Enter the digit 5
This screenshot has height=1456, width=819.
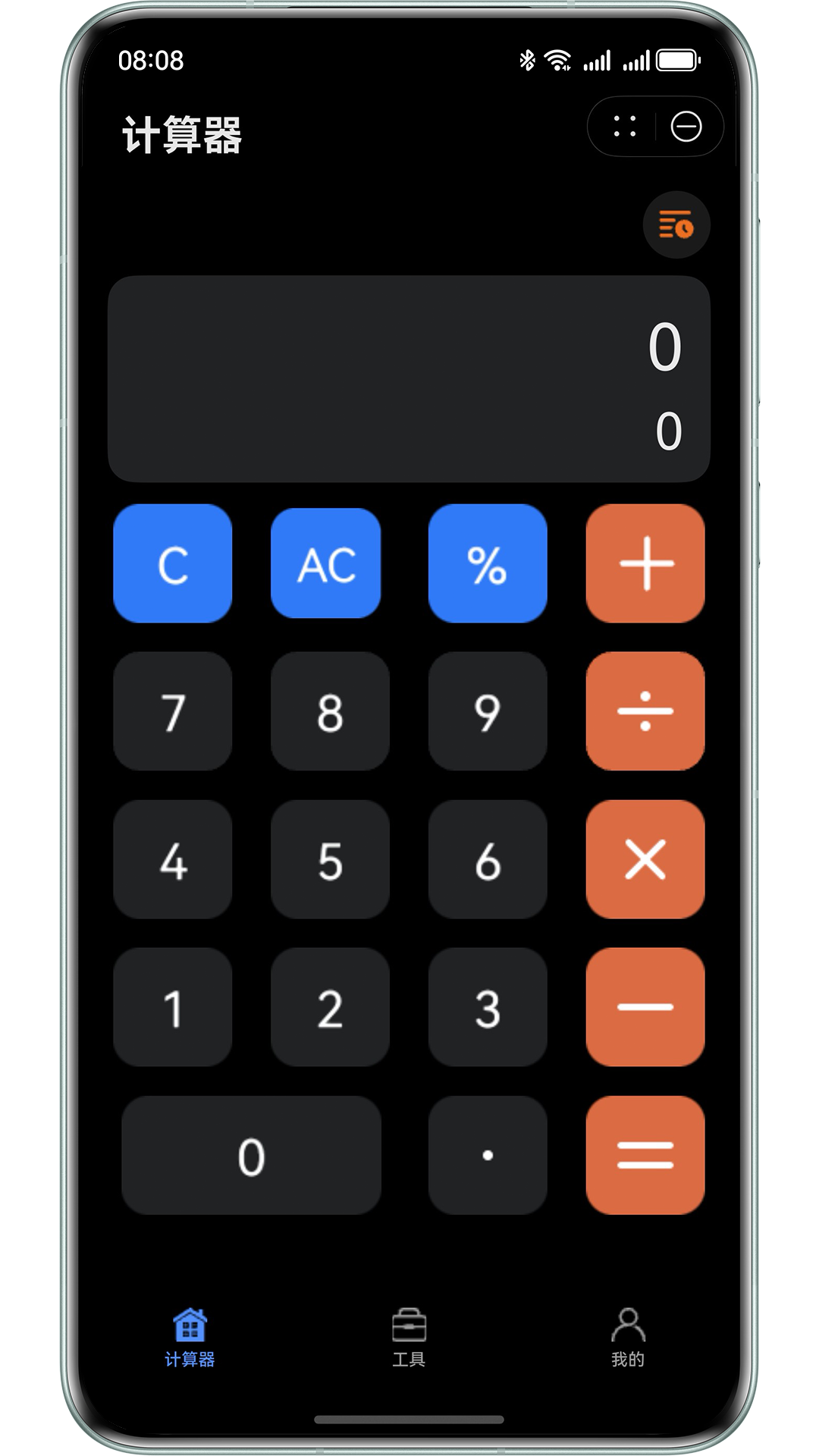coord(330,859)
